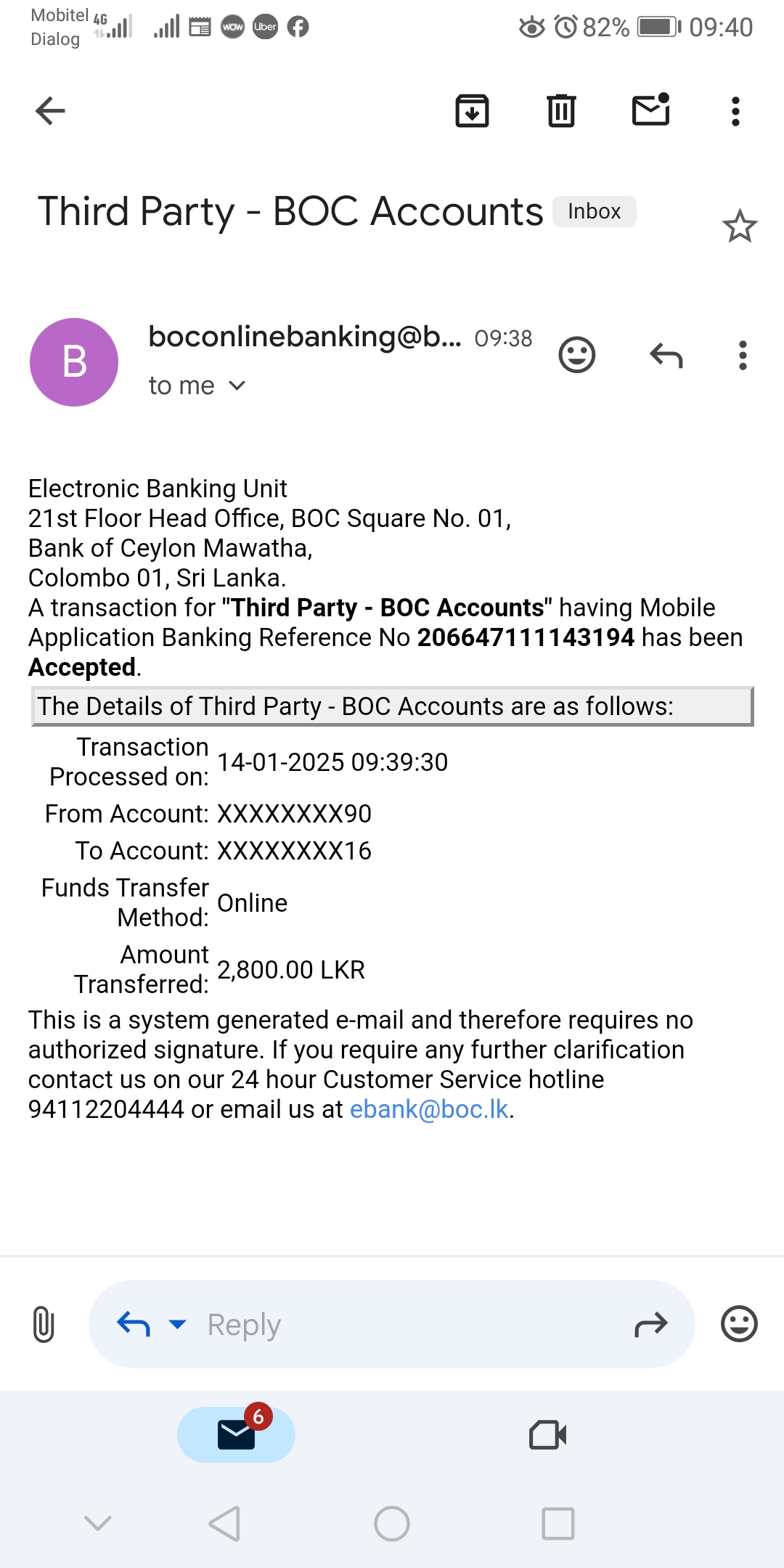Archive this BOC email
This screenshot has height=1568, width=784.
click(472, 111)
